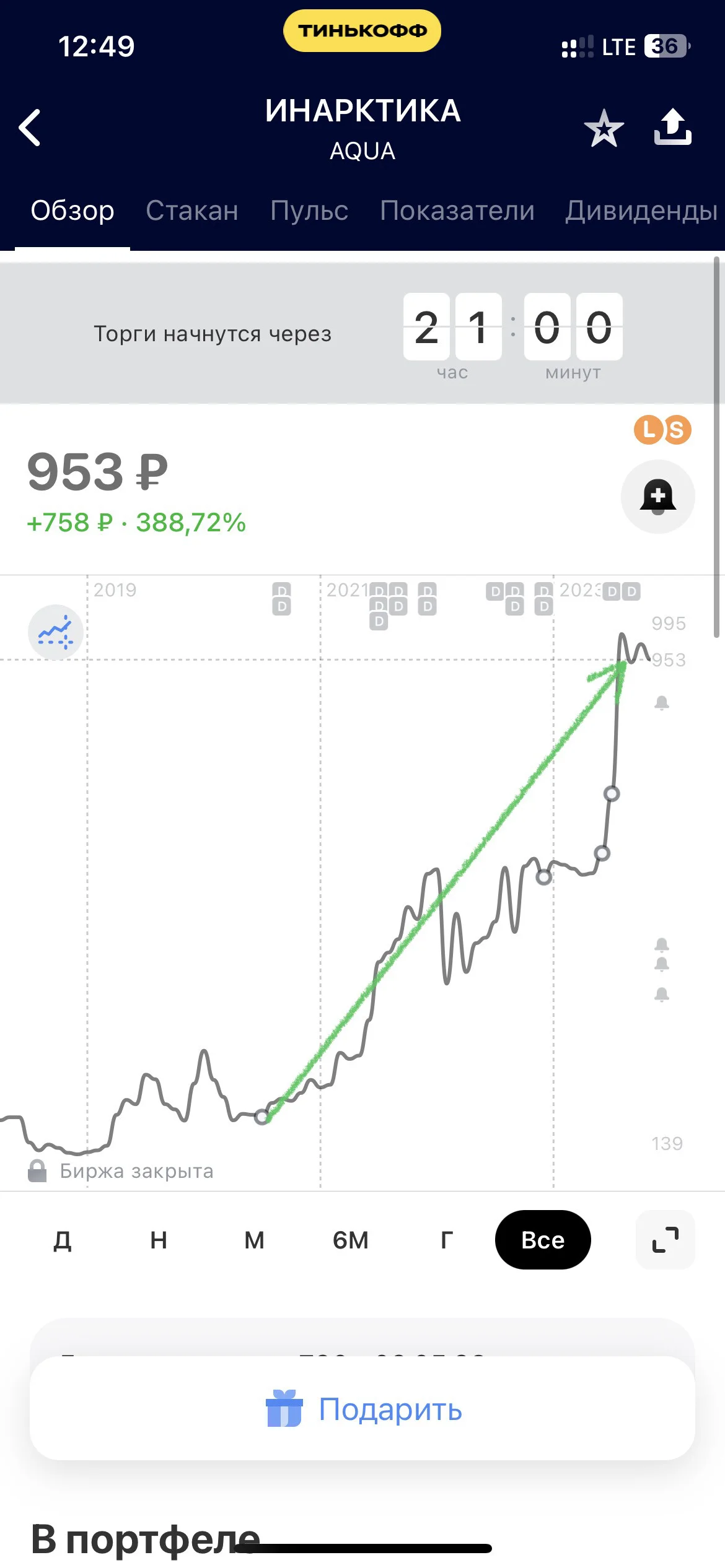
Task: Open the L S margin trading badges
Action: click(662, 429)
